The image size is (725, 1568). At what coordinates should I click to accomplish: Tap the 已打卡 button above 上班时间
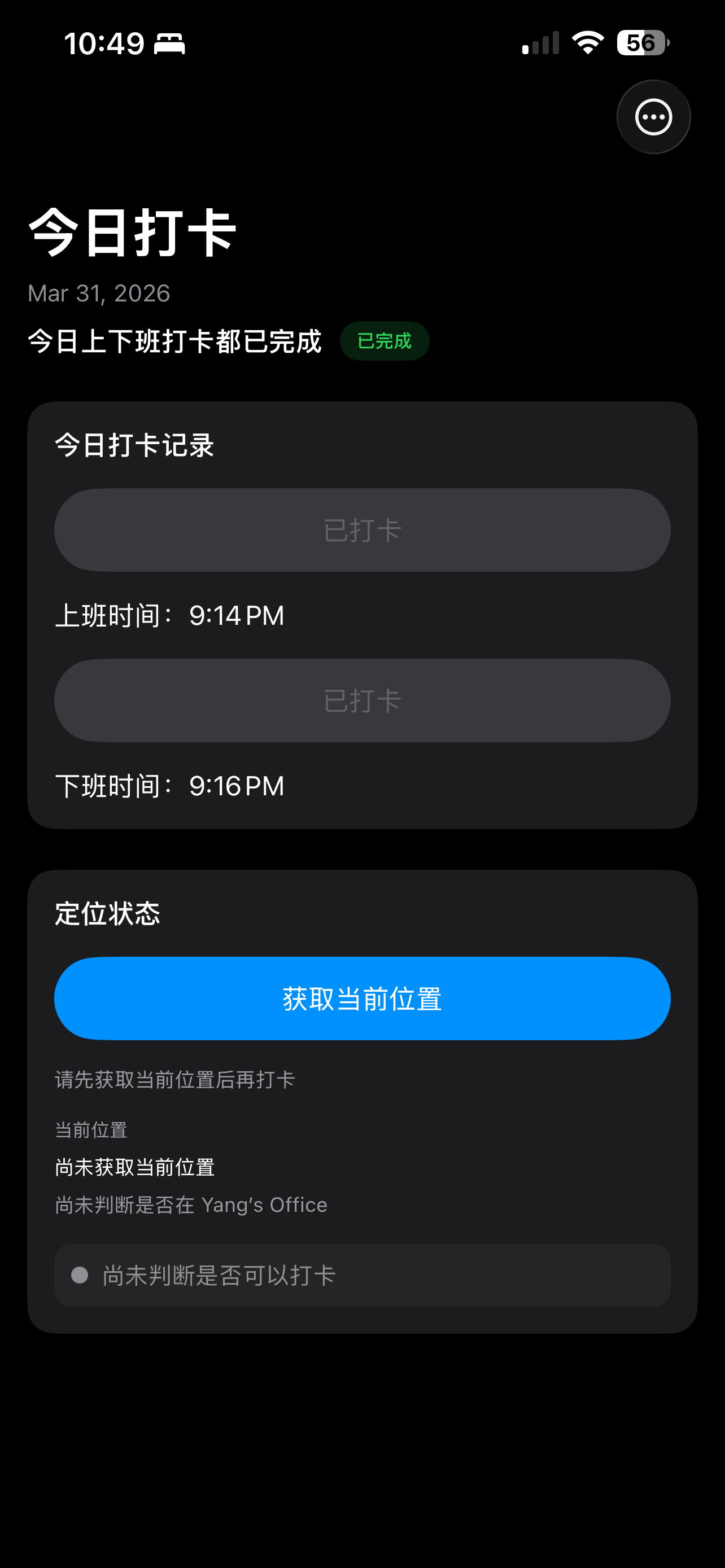(362, 529)
